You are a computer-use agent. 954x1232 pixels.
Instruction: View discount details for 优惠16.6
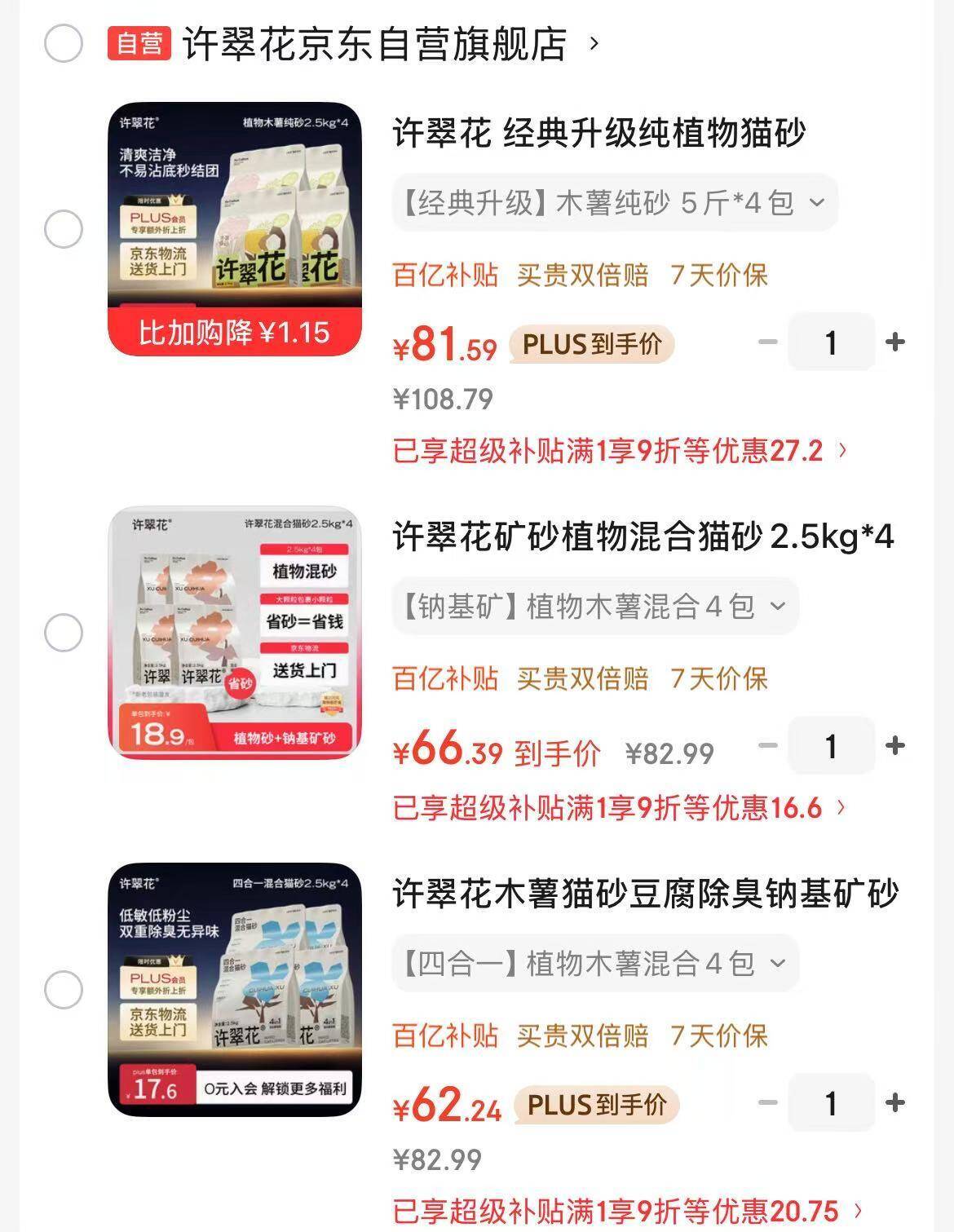tap(620, 808)
